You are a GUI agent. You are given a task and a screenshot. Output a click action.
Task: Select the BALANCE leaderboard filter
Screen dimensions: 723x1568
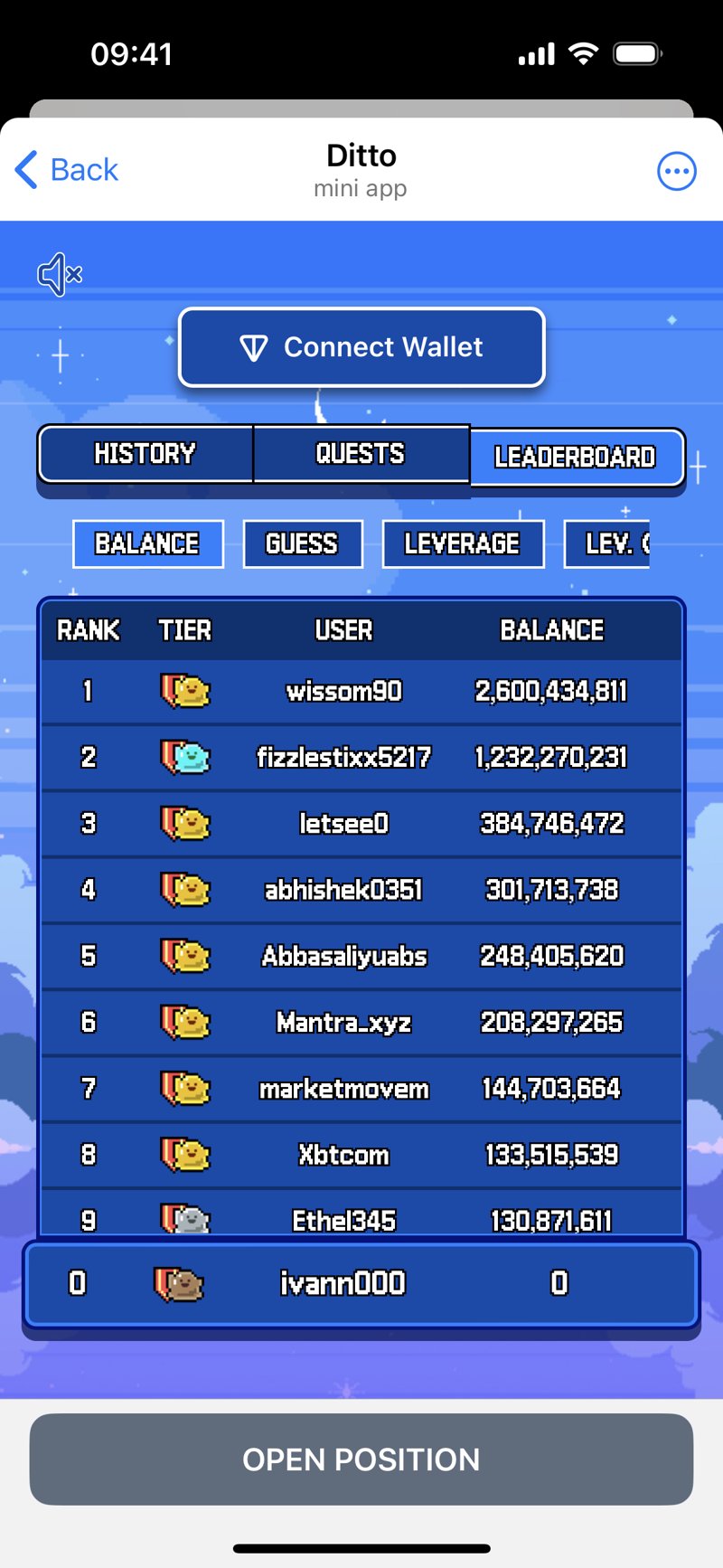tap(147, 543)
